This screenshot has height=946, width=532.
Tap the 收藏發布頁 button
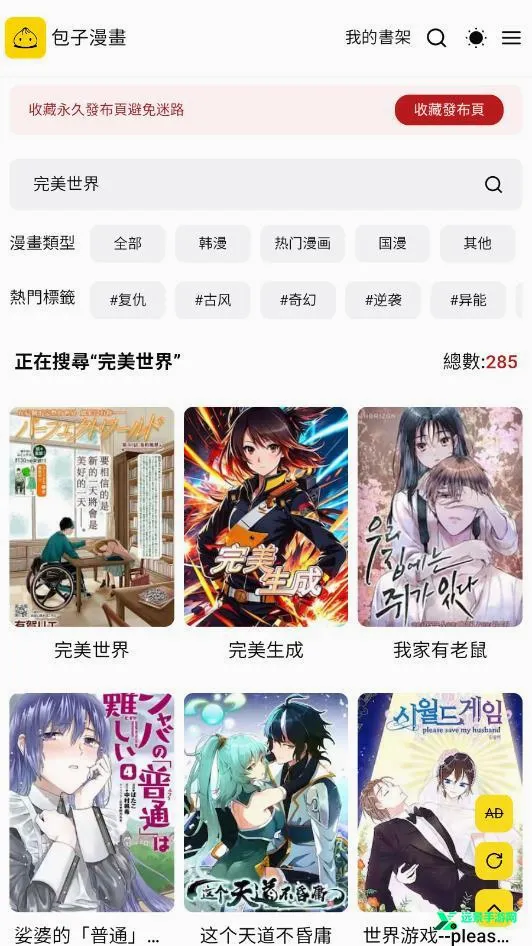coord(449,110)
